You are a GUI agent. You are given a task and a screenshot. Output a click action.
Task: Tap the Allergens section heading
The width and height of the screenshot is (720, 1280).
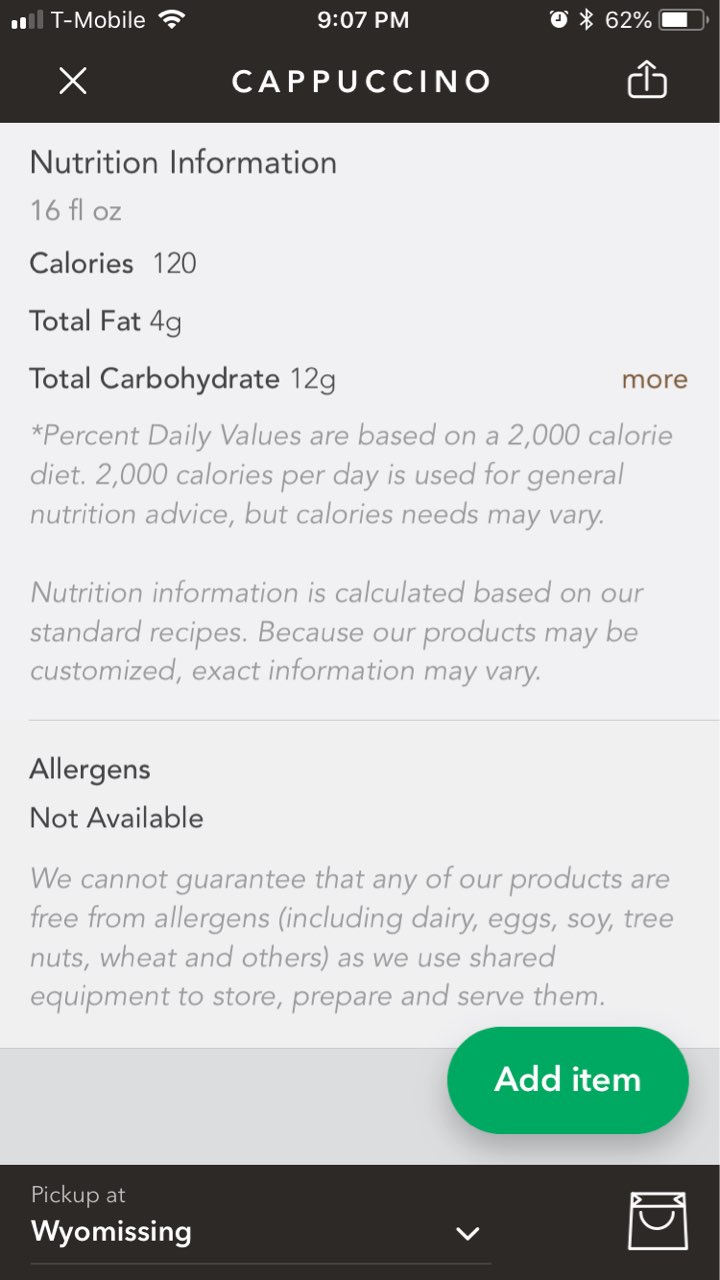click(90, 769)
